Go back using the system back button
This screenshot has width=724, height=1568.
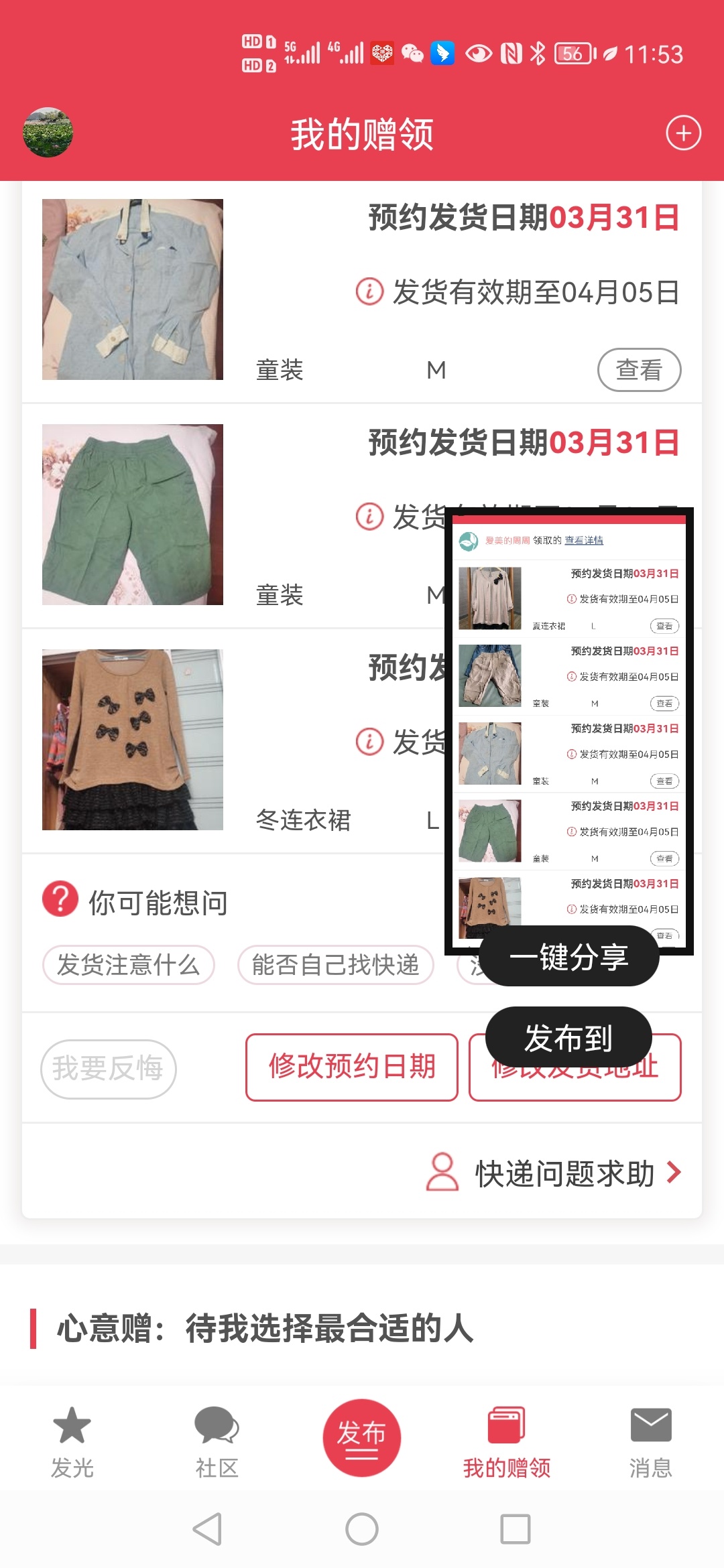pyautogui.click(x=207, y=1529)
